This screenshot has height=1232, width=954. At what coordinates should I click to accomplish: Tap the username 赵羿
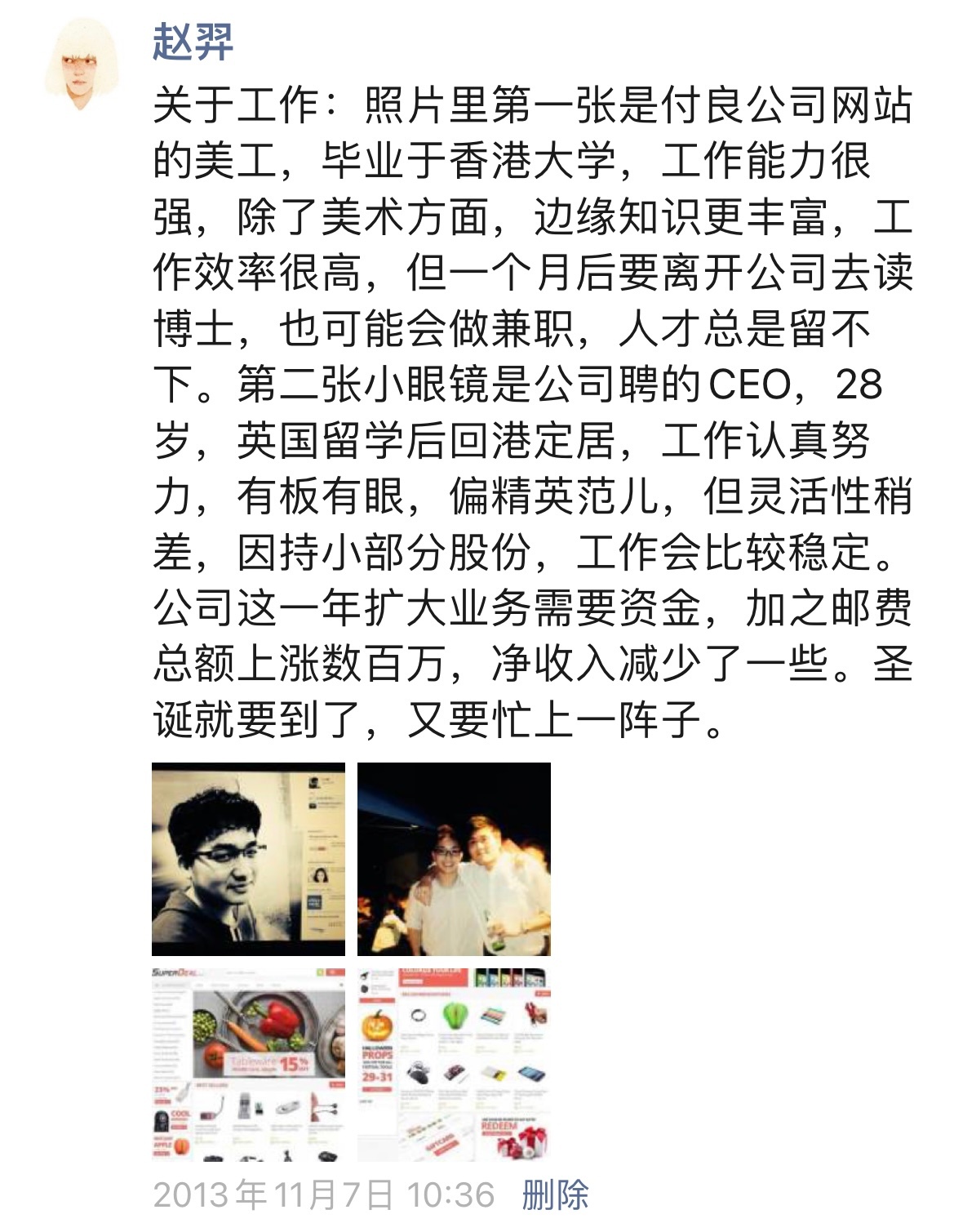coord(193,42)
